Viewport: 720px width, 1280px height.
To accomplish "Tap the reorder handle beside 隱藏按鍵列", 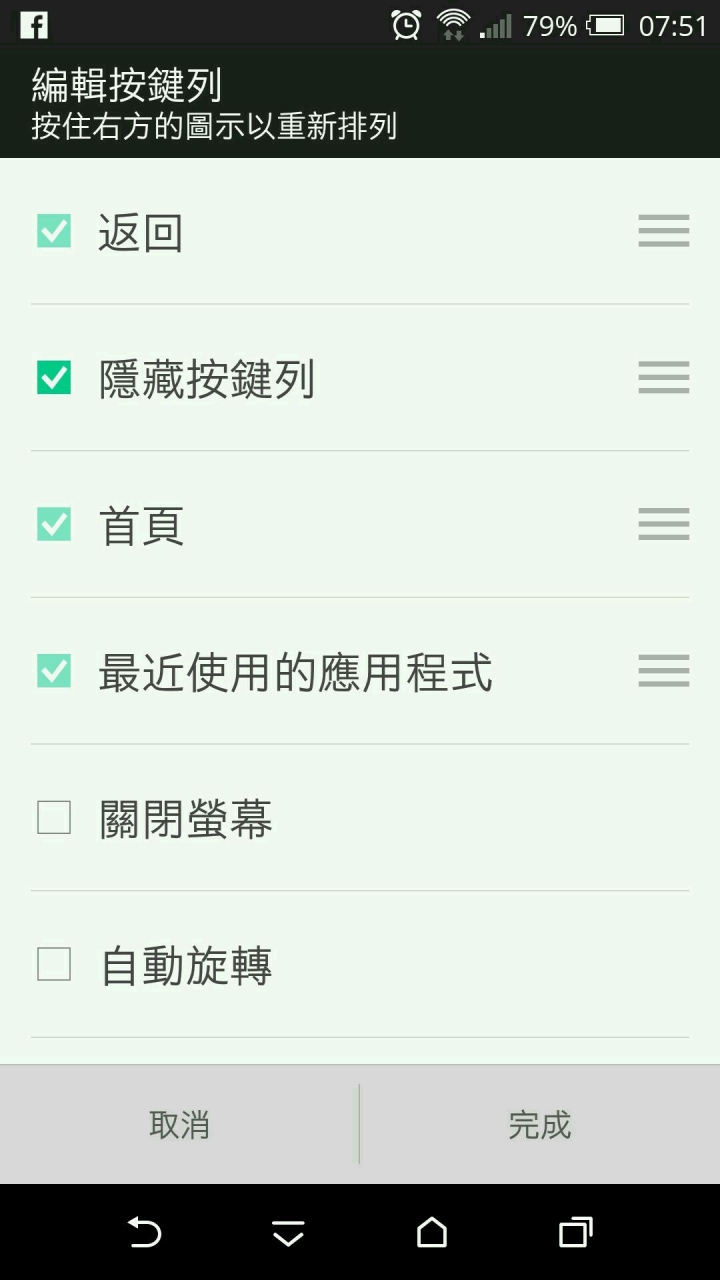I will pyautogui.click(x=664, y=378).
